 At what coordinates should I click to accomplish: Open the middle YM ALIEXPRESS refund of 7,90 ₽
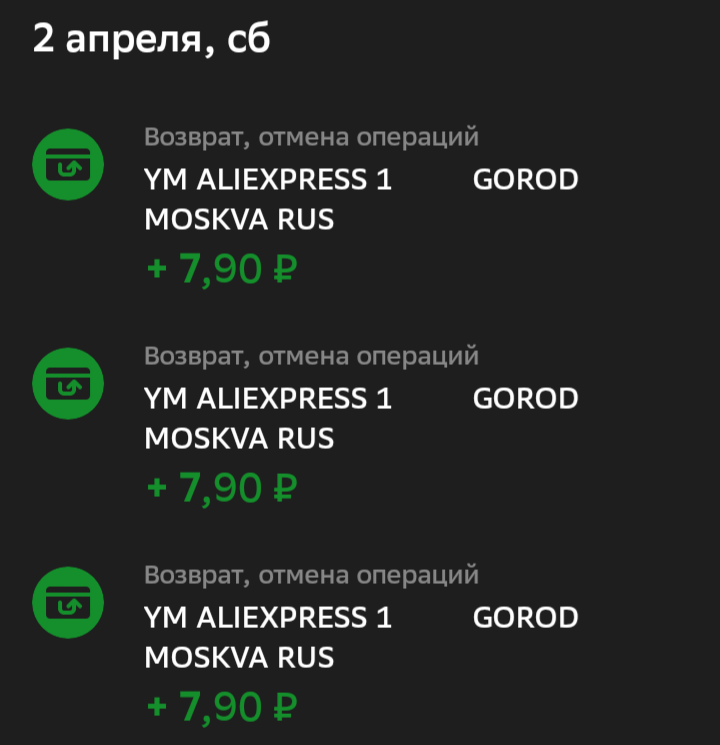(360, 419)
